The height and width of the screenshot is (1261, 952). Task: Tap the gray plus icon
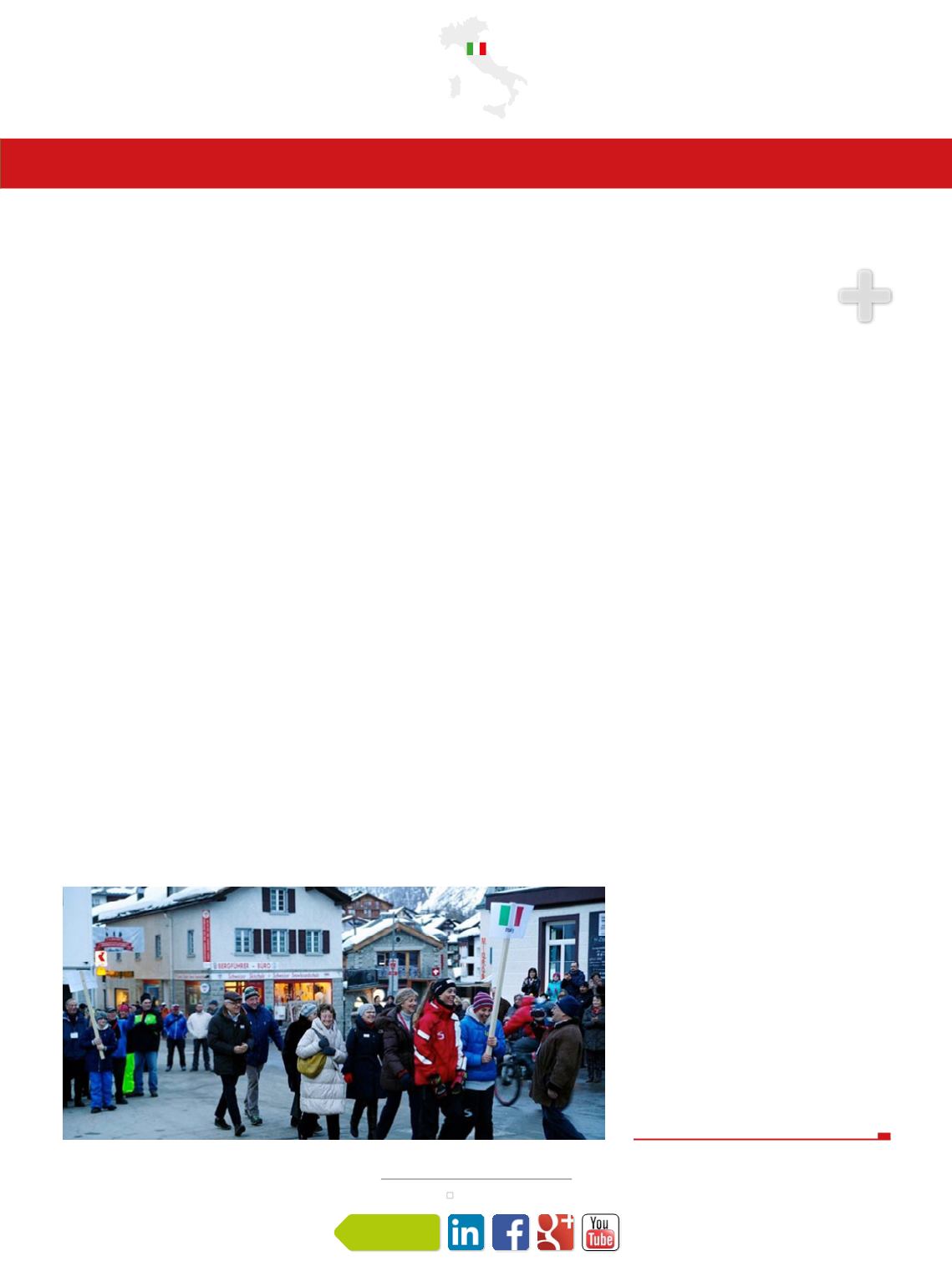point(865,296)
